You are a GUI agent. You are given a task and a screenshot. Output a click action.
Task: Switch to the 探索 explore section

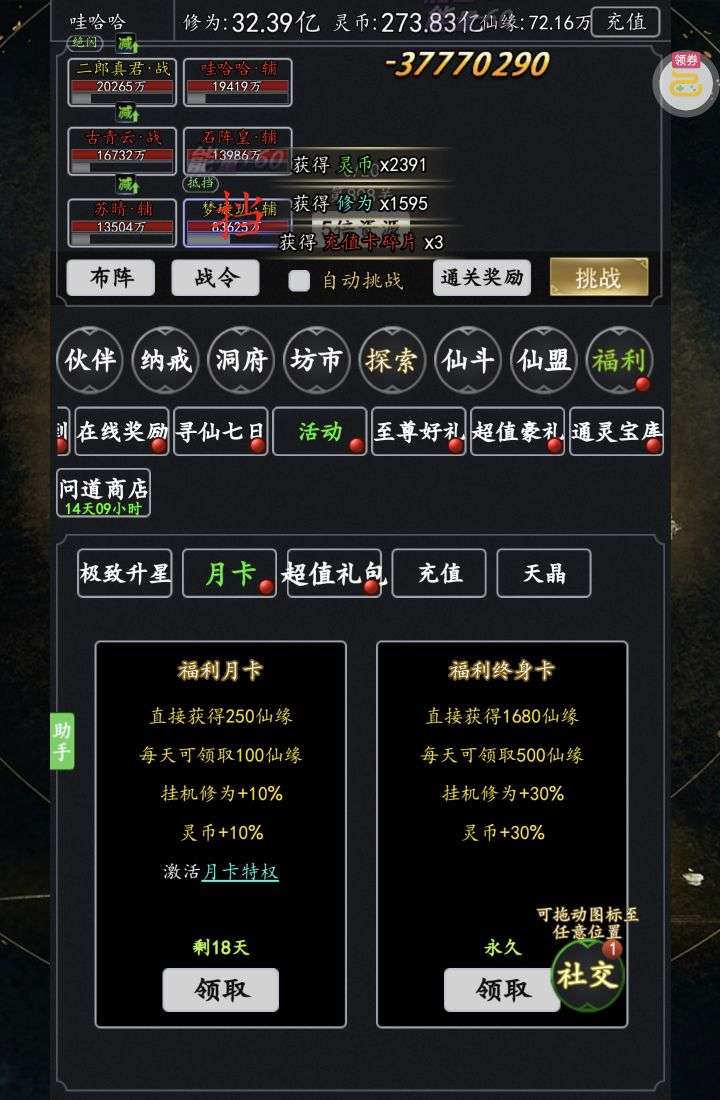pyautogui.click(x=392, y=360)
